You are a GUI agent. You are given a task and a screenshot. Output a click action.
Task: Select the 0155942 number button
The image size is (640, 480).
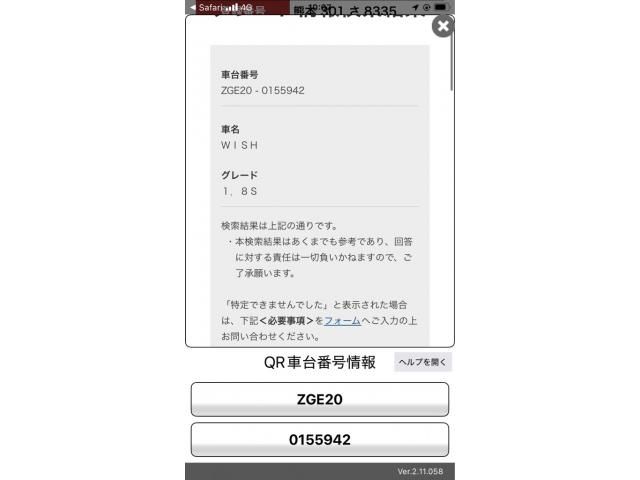pos(320,439)
